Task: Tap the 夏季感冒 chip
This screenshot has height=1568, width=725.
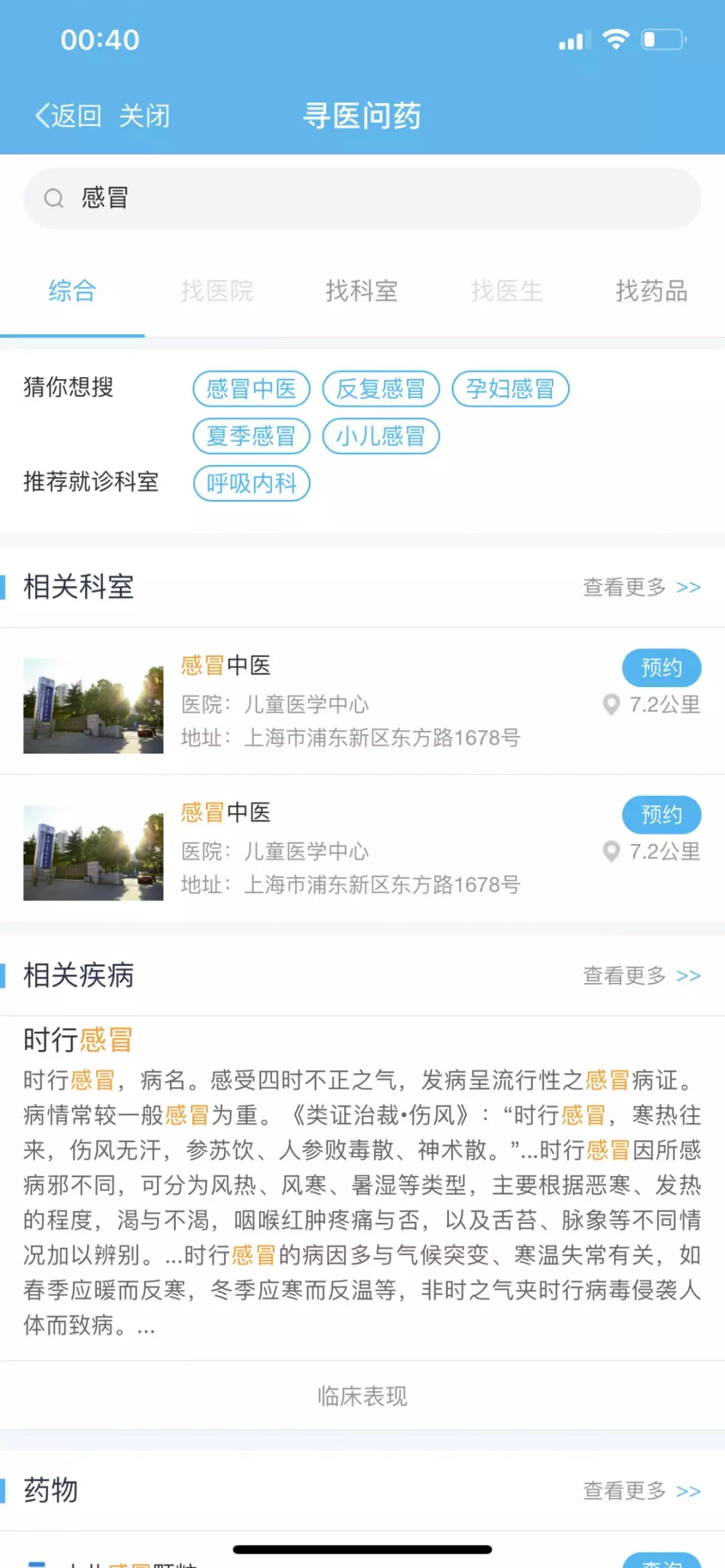Action: (251, 436)
